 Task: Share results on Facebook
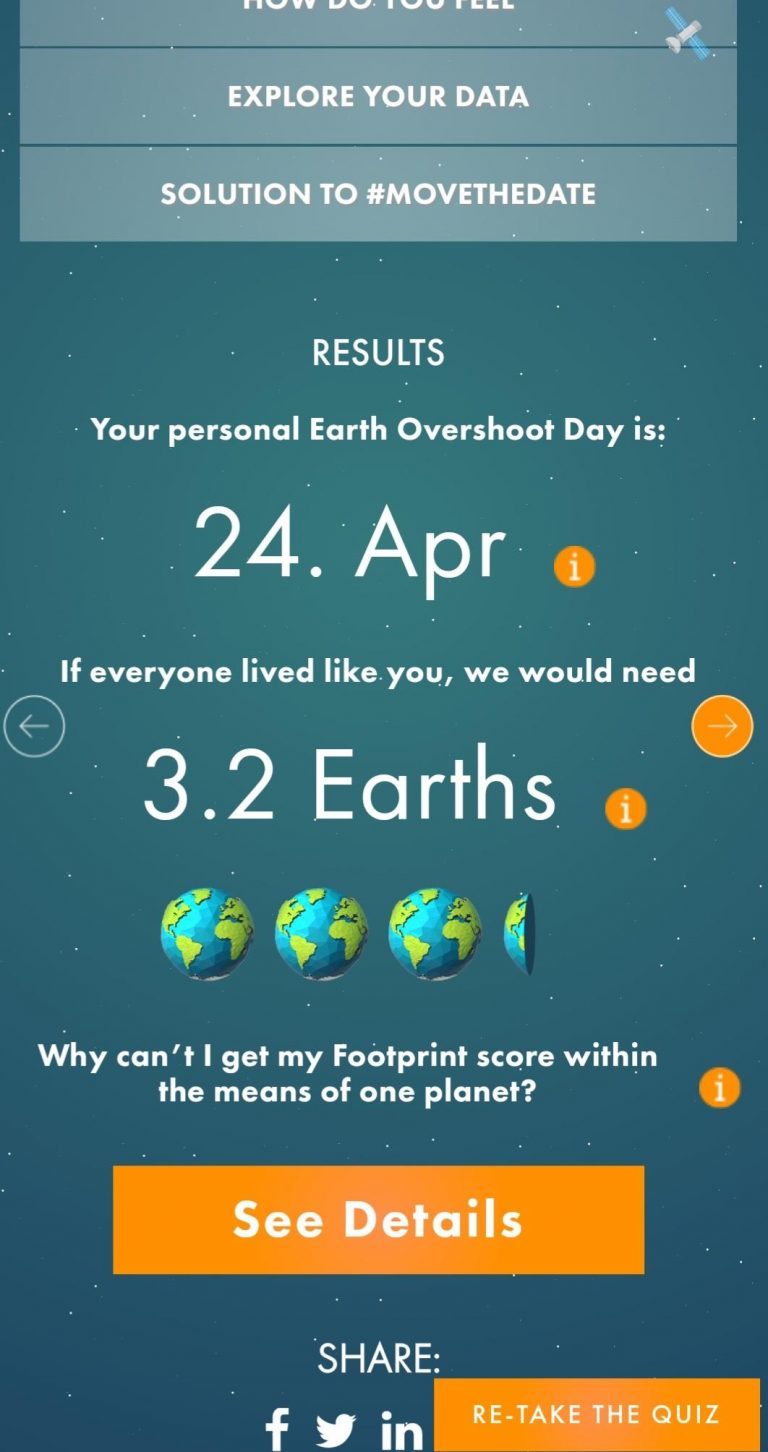point(278,1430)
